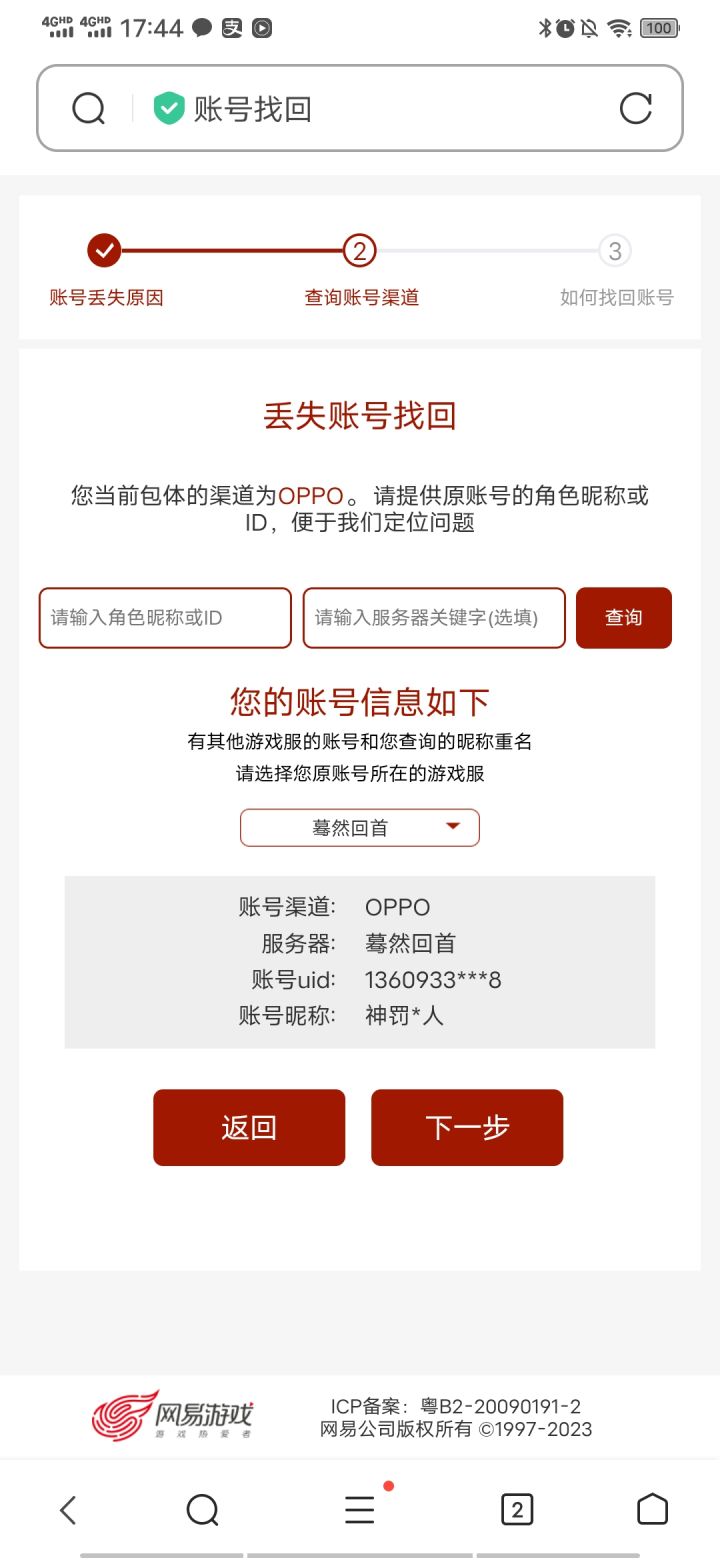Open browser search from the bottom bar
The width and height of the screenshot is (720, 1560).
tap(203, 1510)
